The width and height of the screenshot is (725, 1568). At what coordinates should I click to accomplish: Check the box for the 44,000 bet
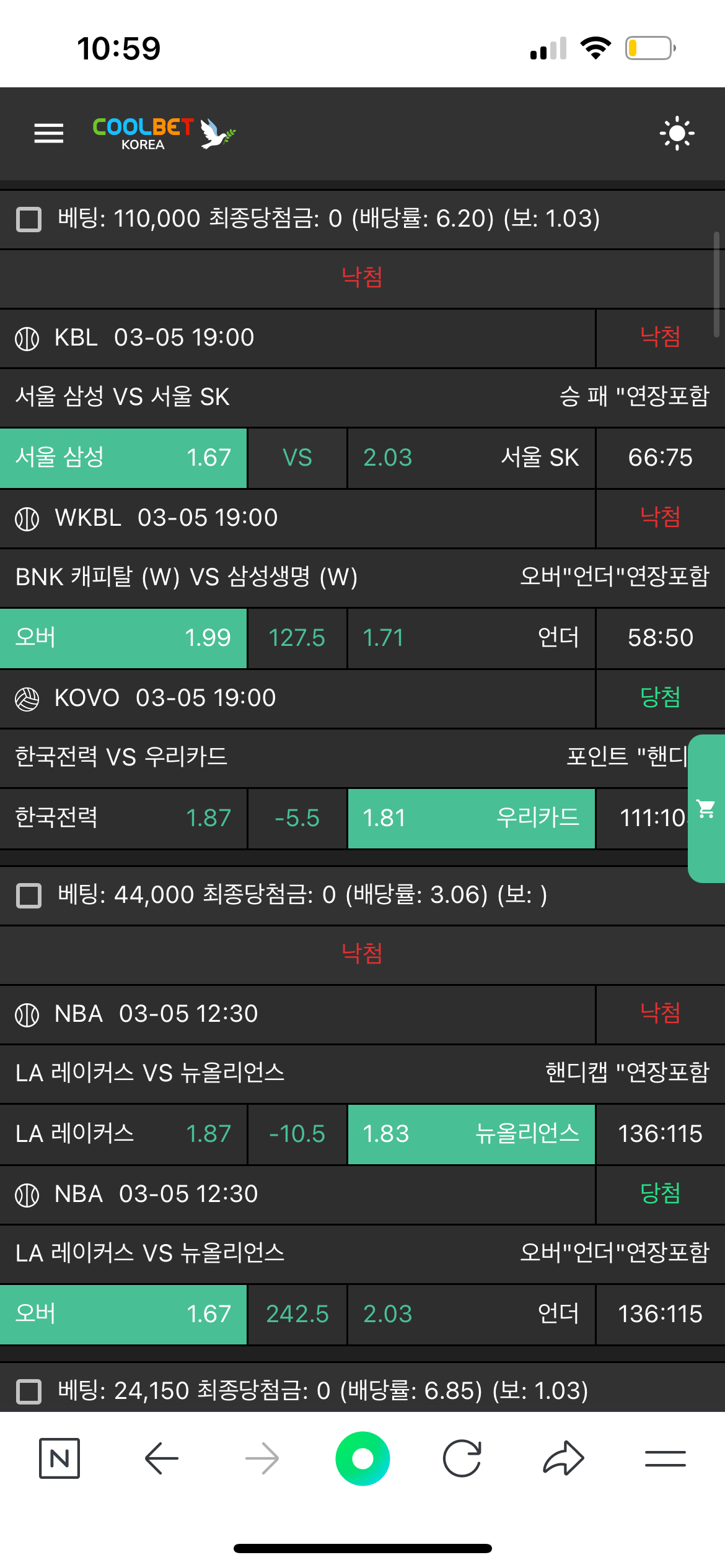[x=29, y=895]
